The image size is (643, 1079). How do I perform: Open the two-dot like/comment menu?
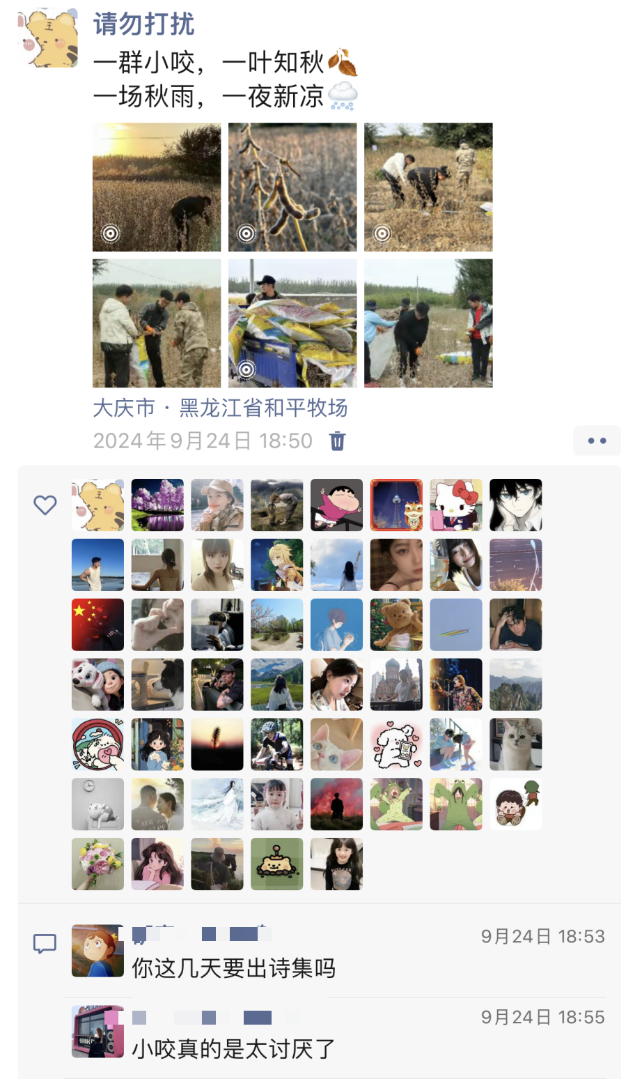click(597, 441)
